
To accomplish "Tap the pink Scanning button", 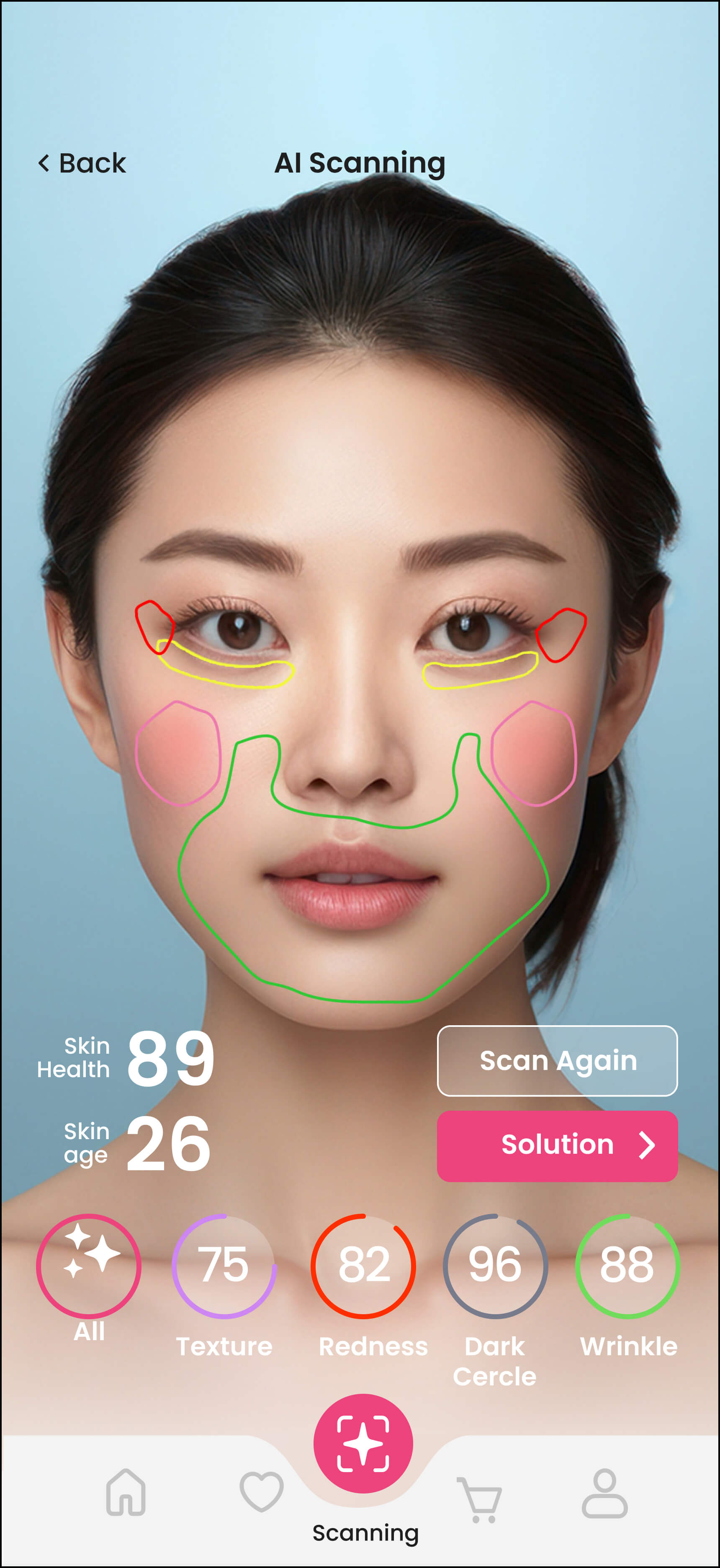I will [x=363, y=1443].
